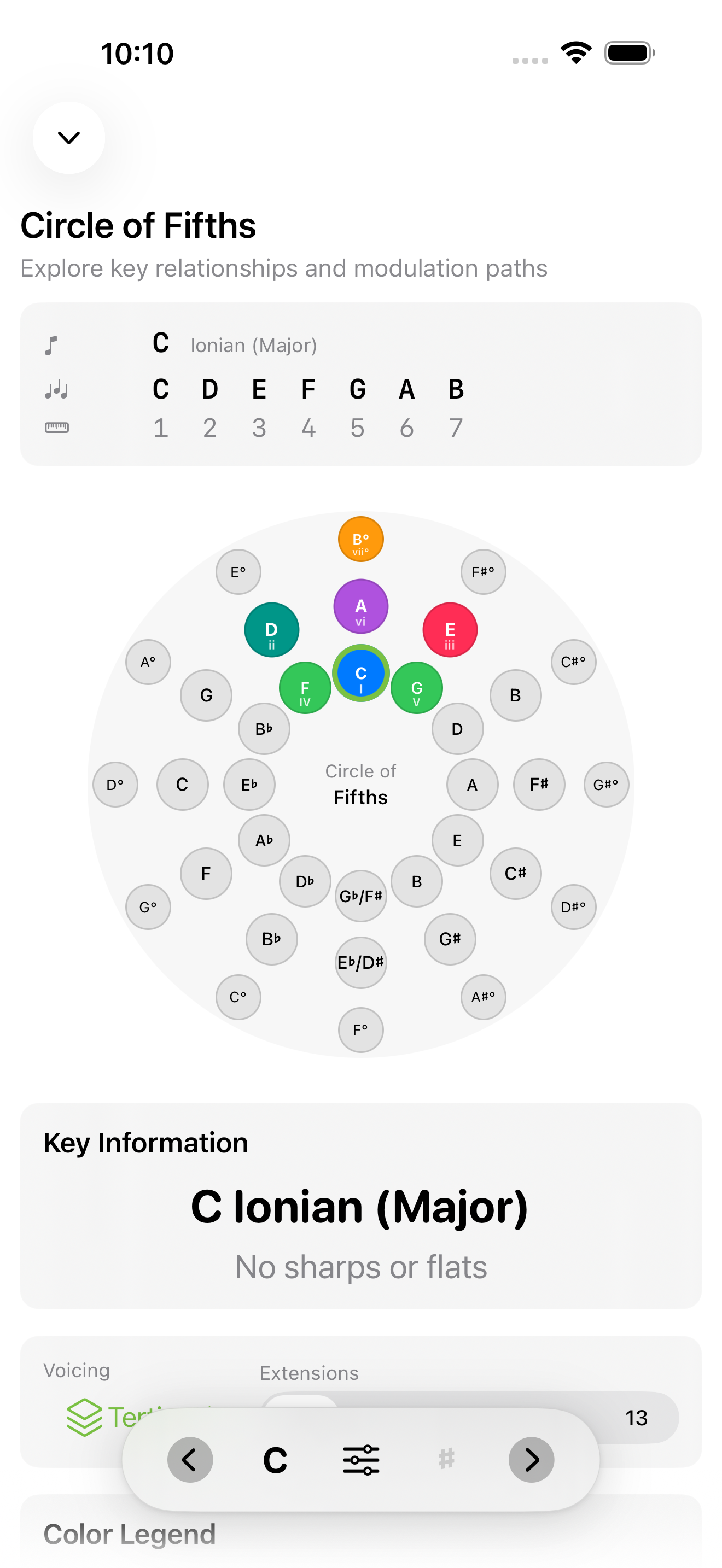722x1568 pixels.
Task: Click the next key chevron in floating toolbar
Action: [x=532, y=1459]
